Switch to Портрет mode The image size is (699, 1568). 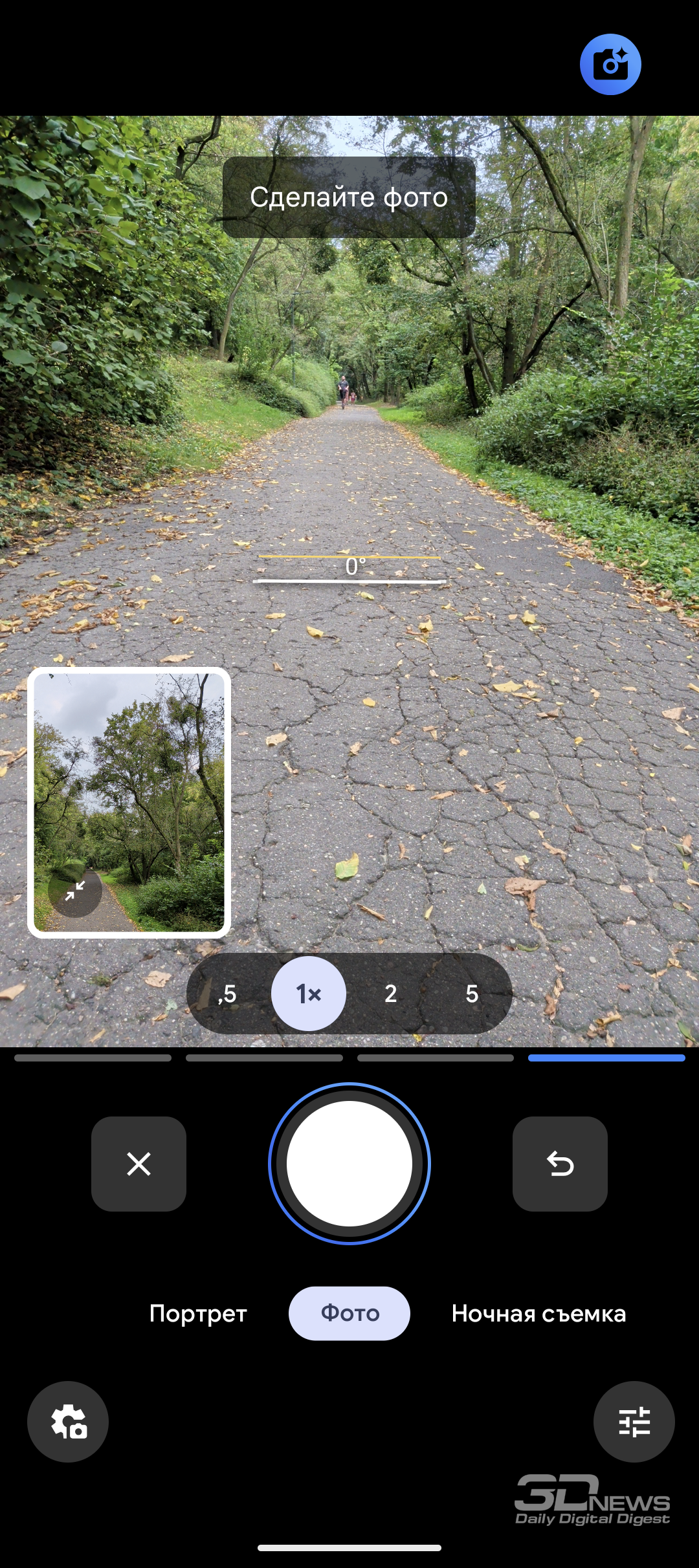(x=198, y=1313)
